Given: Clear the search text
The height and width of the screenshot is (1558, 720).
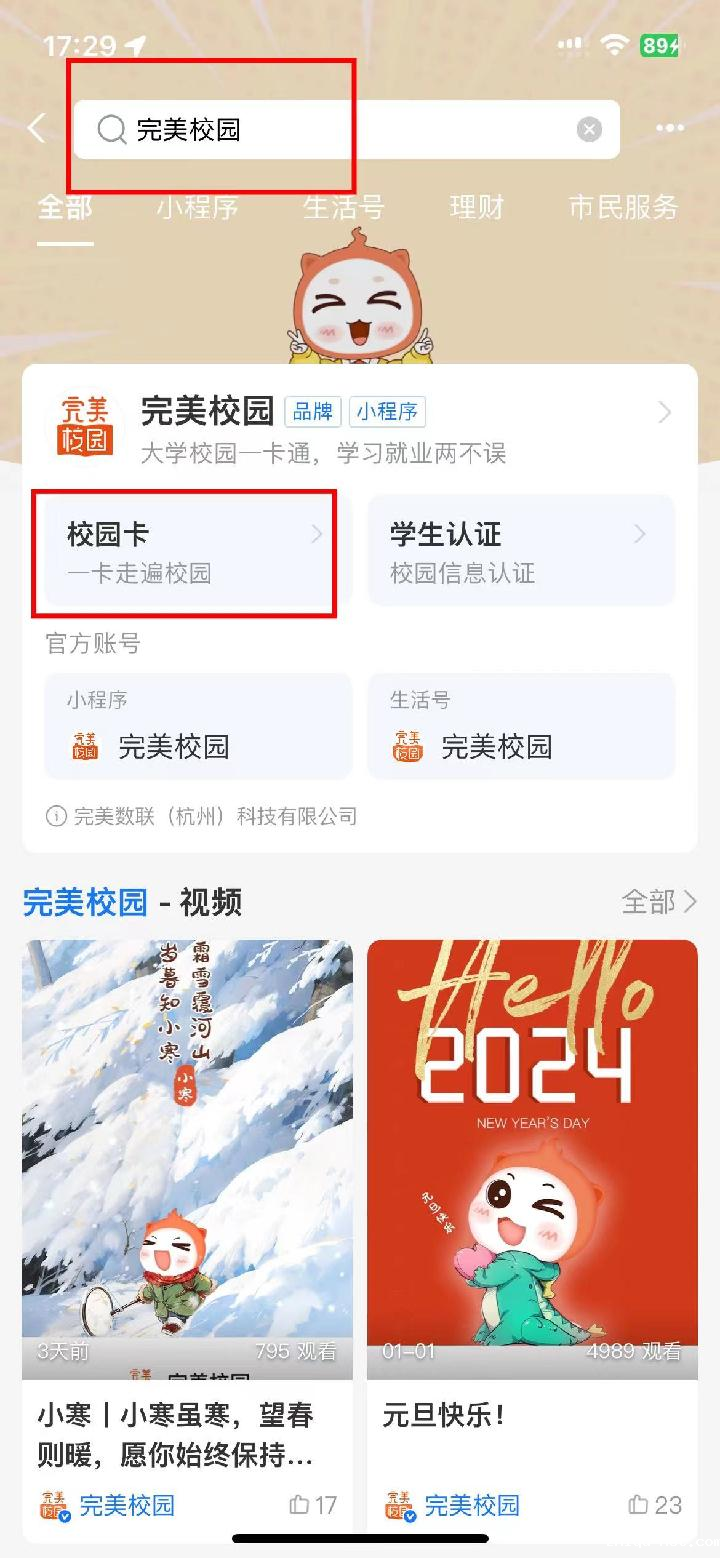Looking at the screenshot, I should (x=590, y=130).
